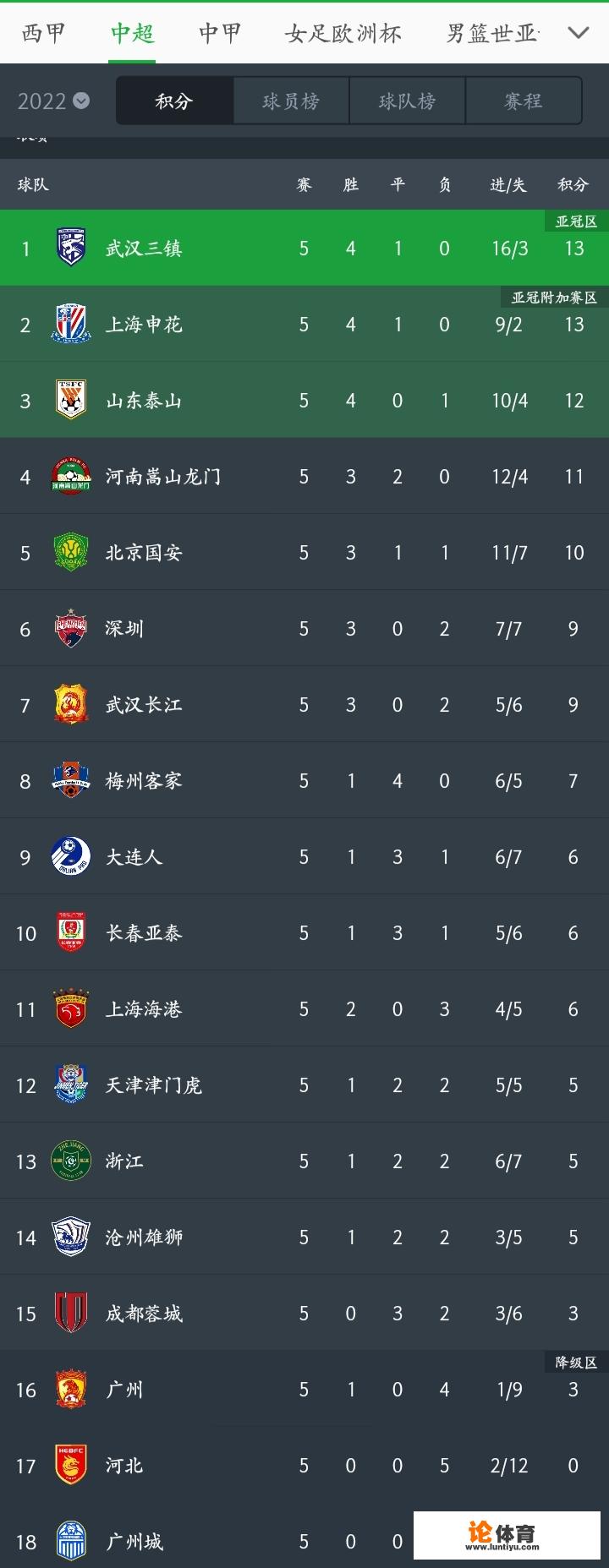Select the 浙江 team crest
This screenshot has height=1568, width=609.
point(71,1161)
